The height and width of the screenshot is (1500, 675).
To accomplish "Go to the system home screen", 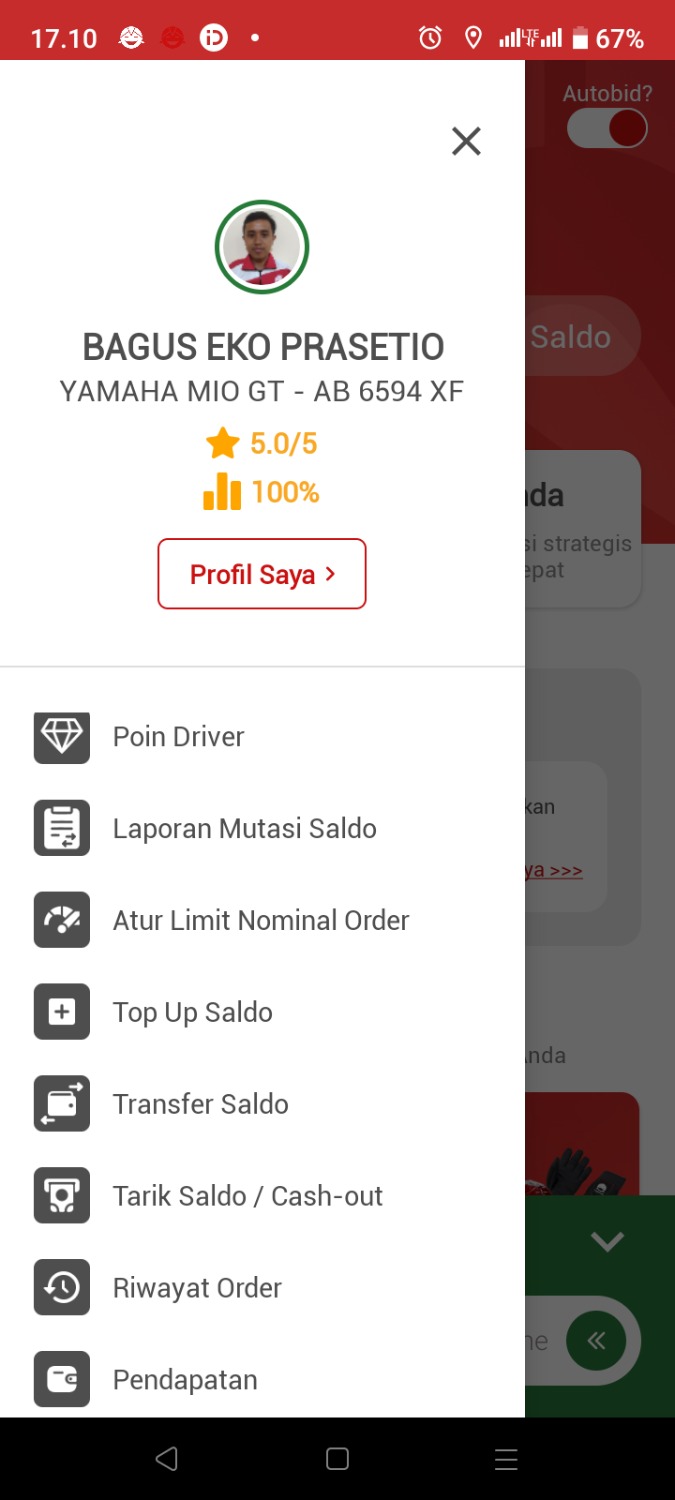I will click(337, 1459).
